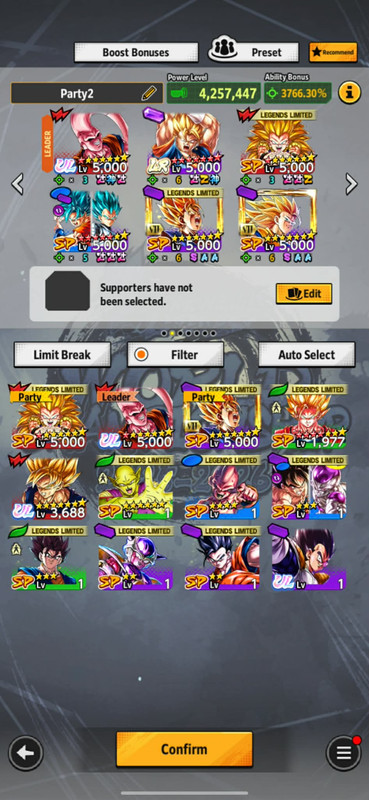The width and height of the screenshot is (369, 800).
Task: Open the party Preset menu
Action: pyautogui.click(x=254, y=52)
